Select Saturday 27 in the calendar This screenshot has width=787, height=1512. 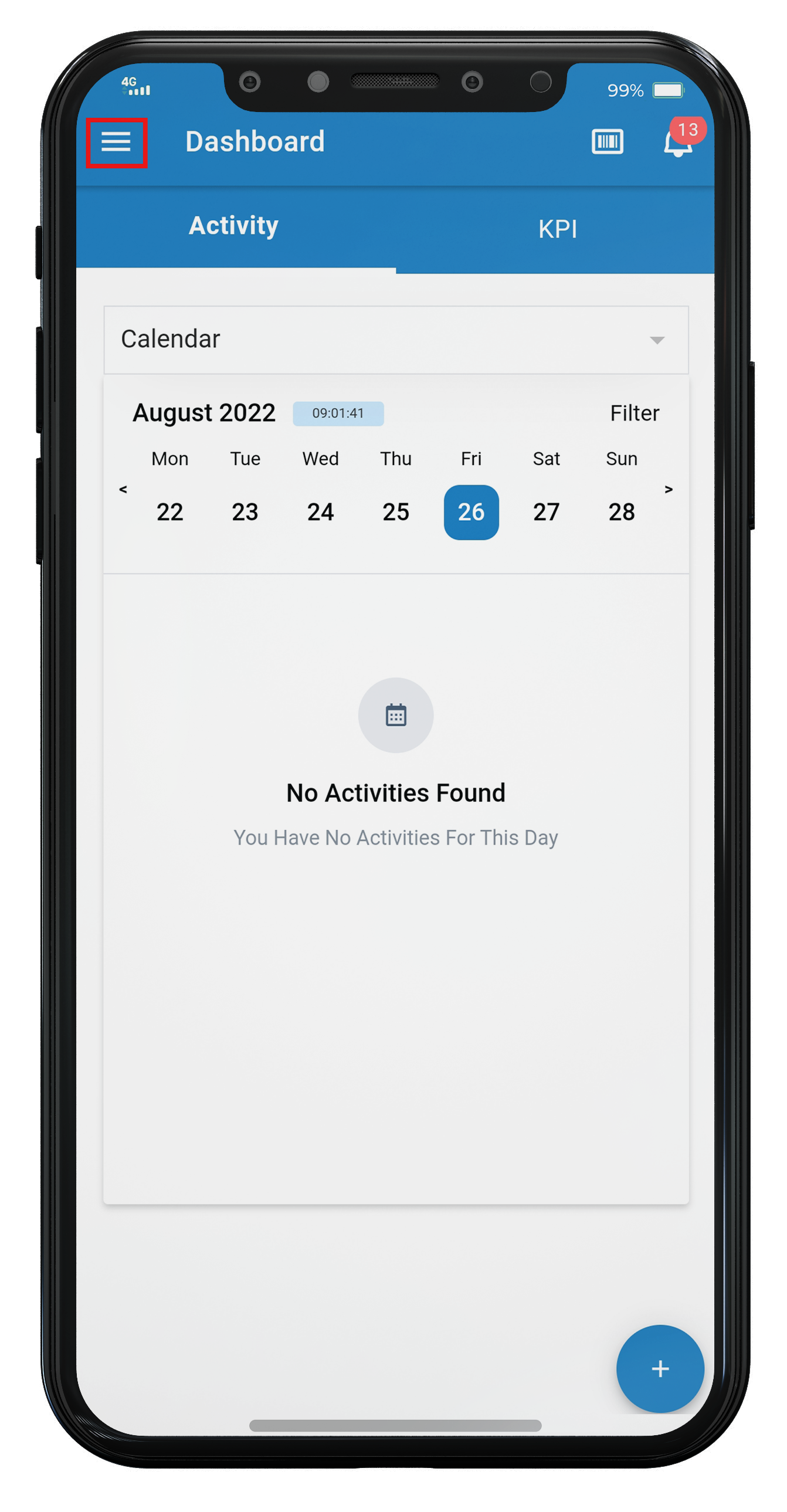(546, 512)
